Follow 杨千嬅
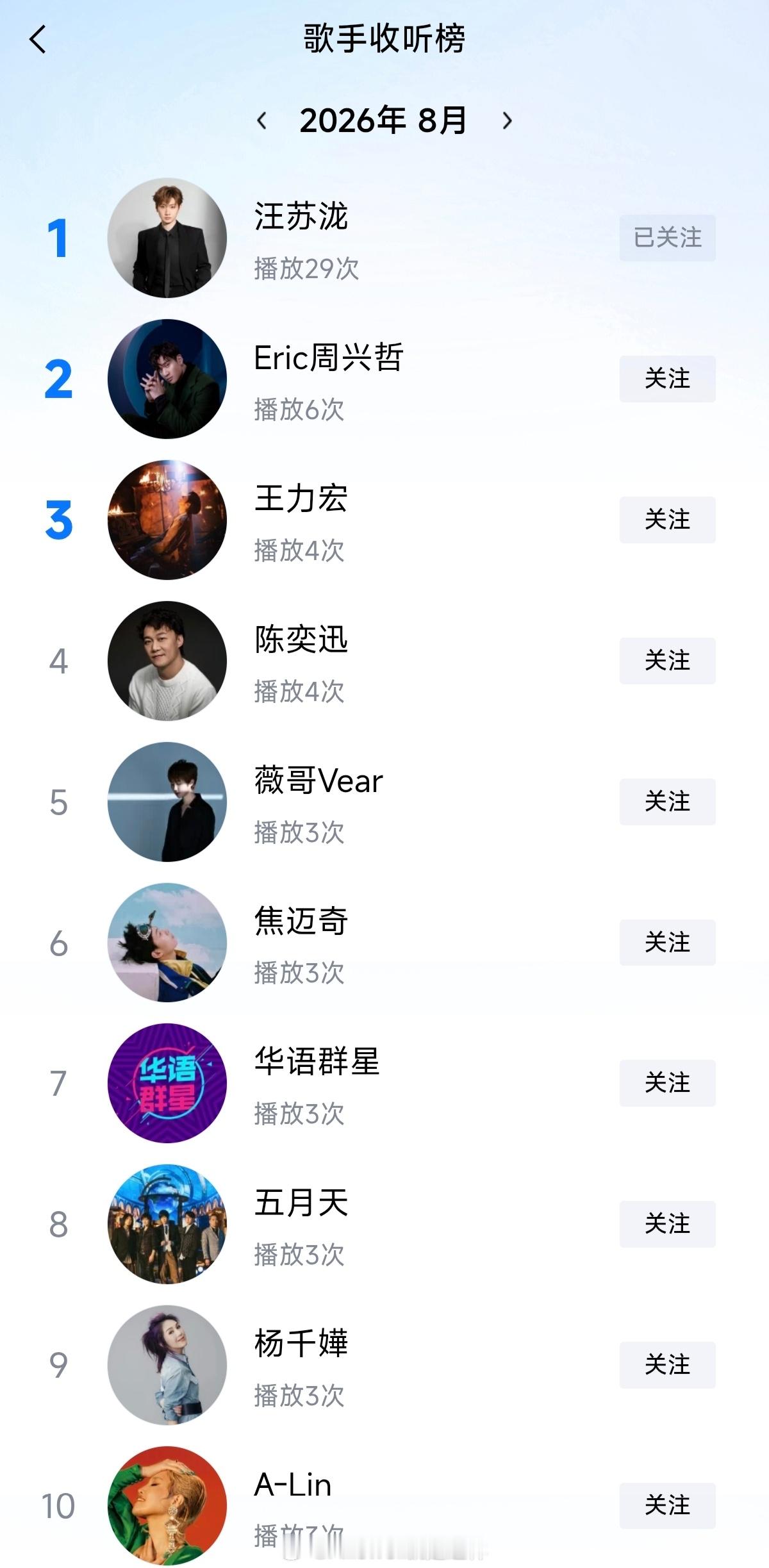 (667, 1365)
